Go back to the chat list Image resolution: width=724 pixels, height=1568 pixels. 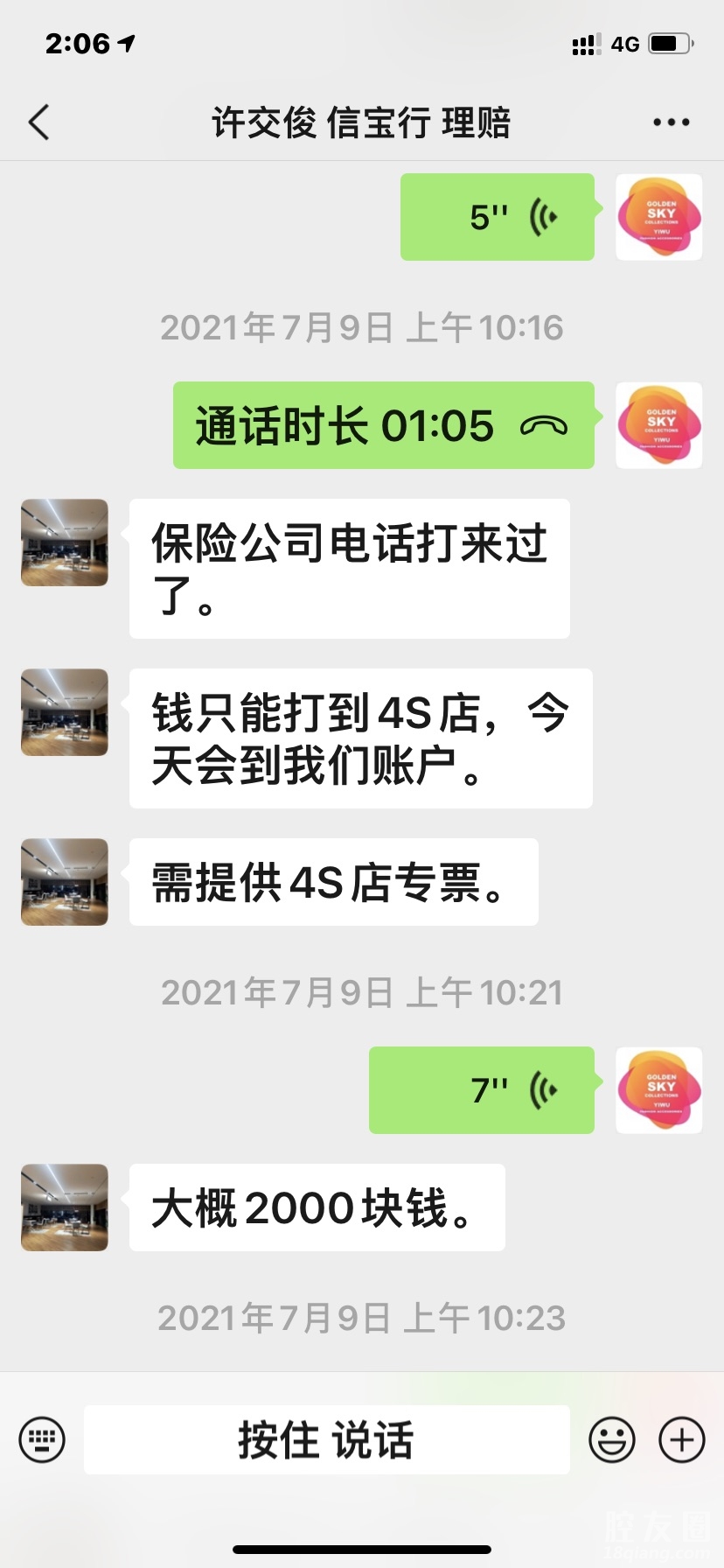[39, 122]
